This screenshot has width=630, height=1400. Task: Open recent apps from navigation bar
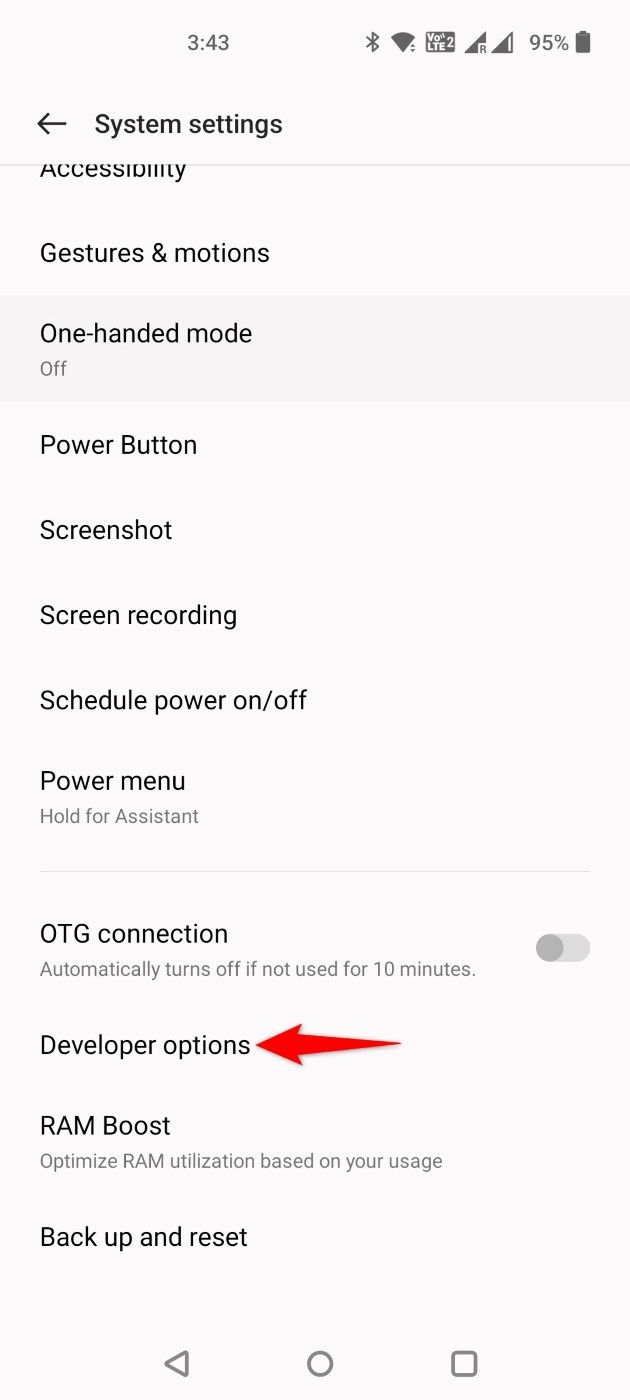coord(464,1363)
